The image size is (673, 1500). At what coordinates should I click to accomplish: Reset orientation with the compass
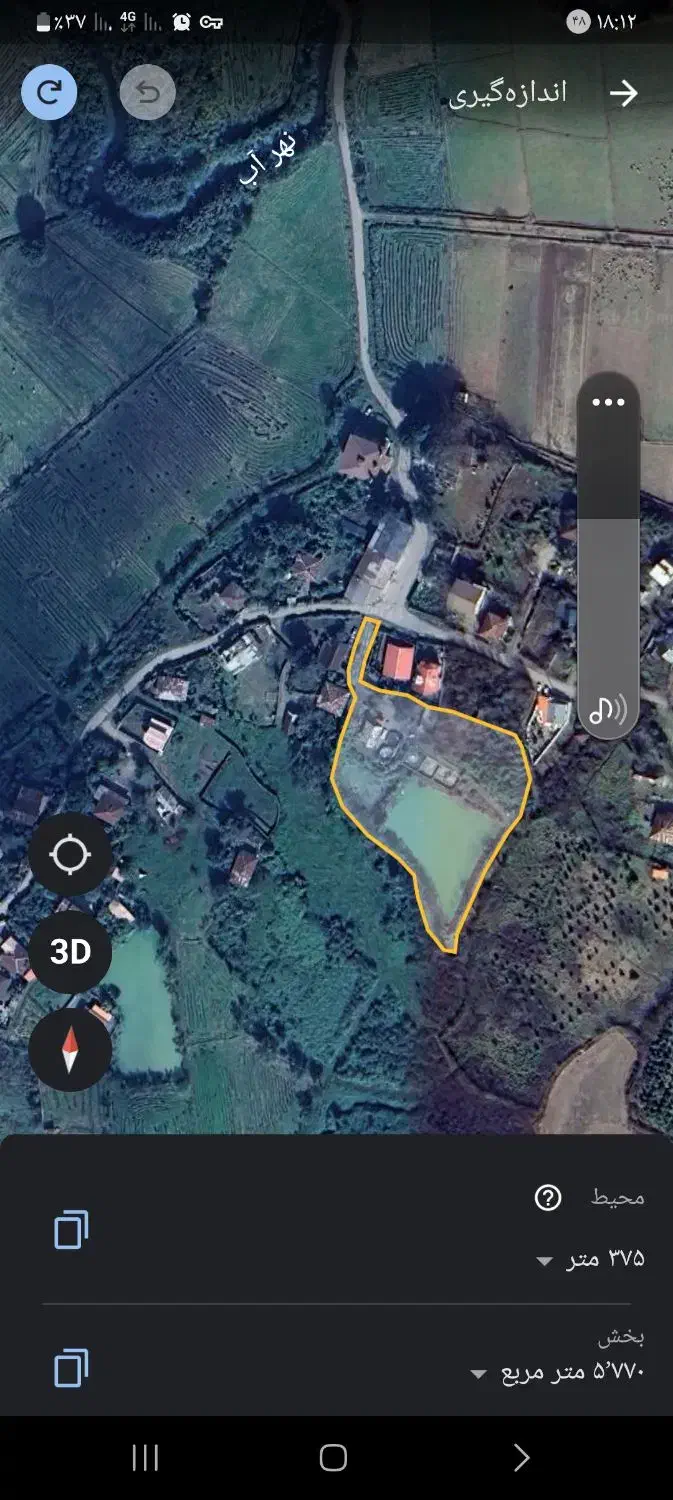pos(70,1049)
